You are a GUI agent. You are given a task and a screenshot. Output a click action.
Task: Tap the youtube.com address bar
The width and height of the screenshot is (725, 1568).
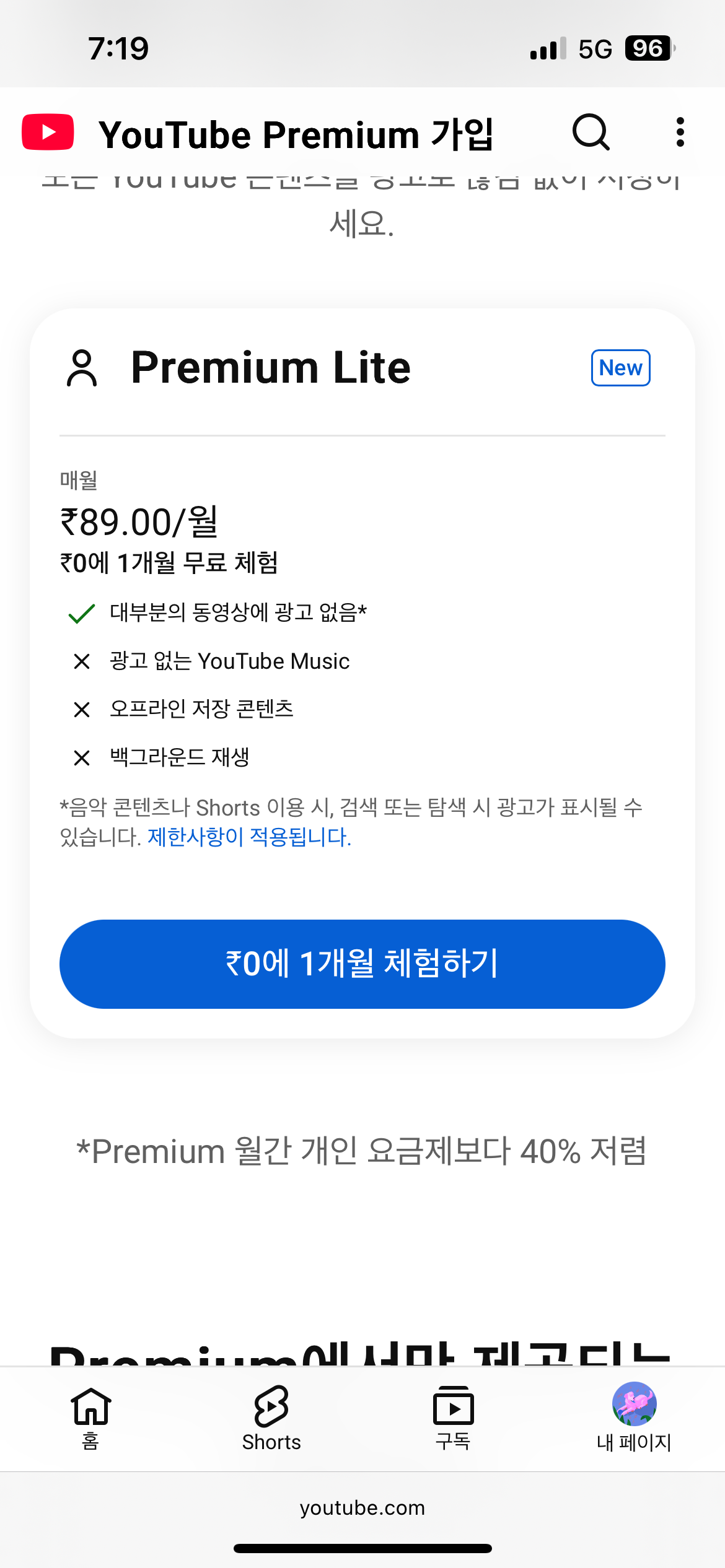click(362, 1507)
